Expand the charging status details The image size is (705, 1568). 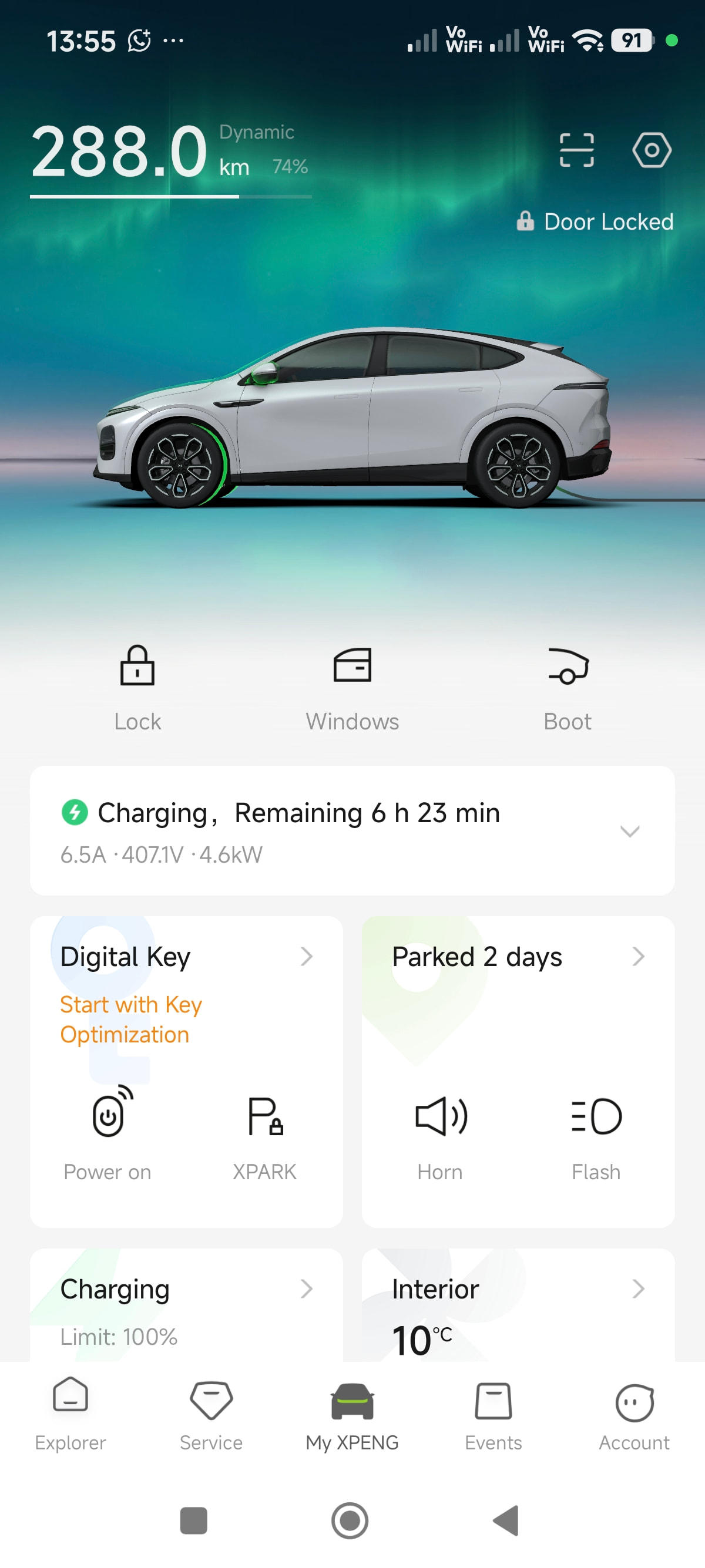point(630,831)
